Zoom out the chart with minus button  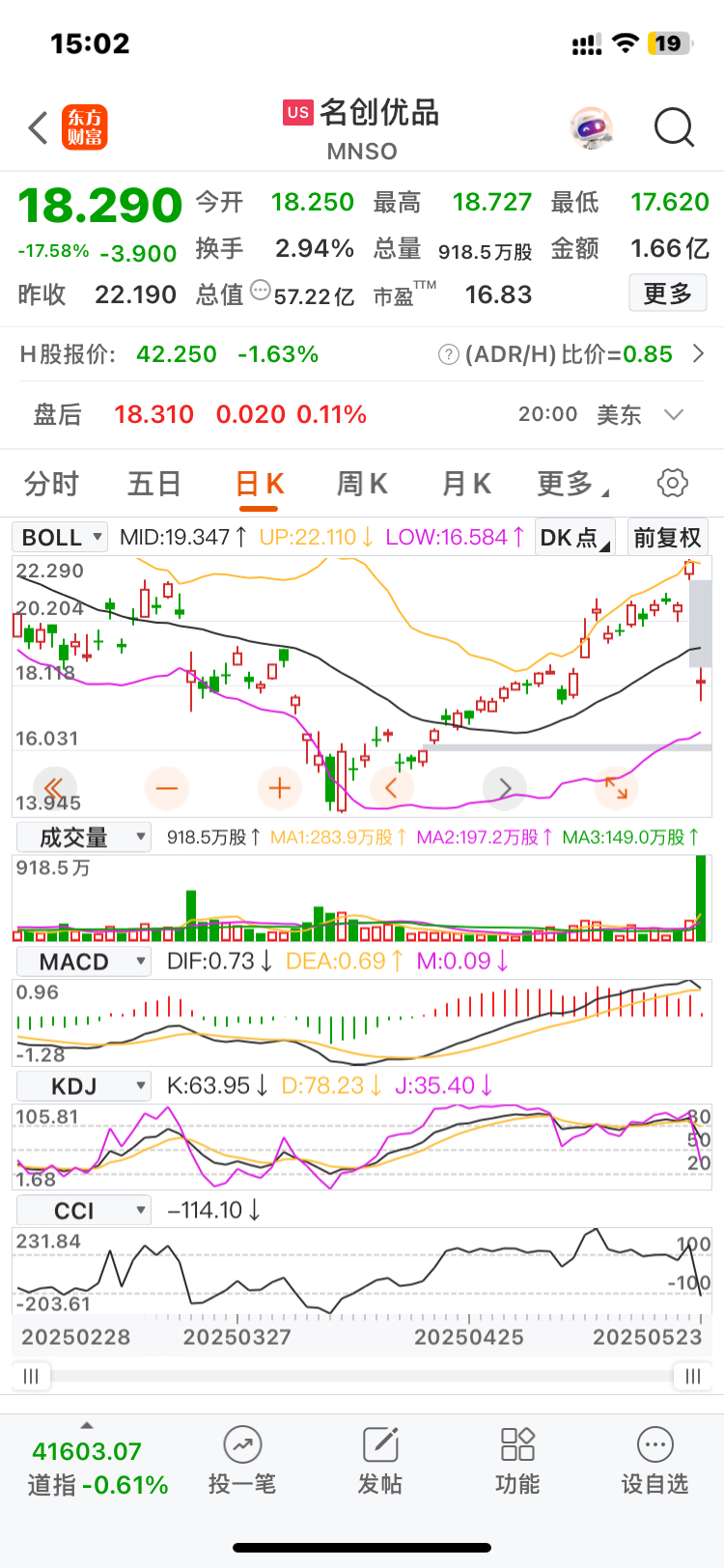(167, 788)
